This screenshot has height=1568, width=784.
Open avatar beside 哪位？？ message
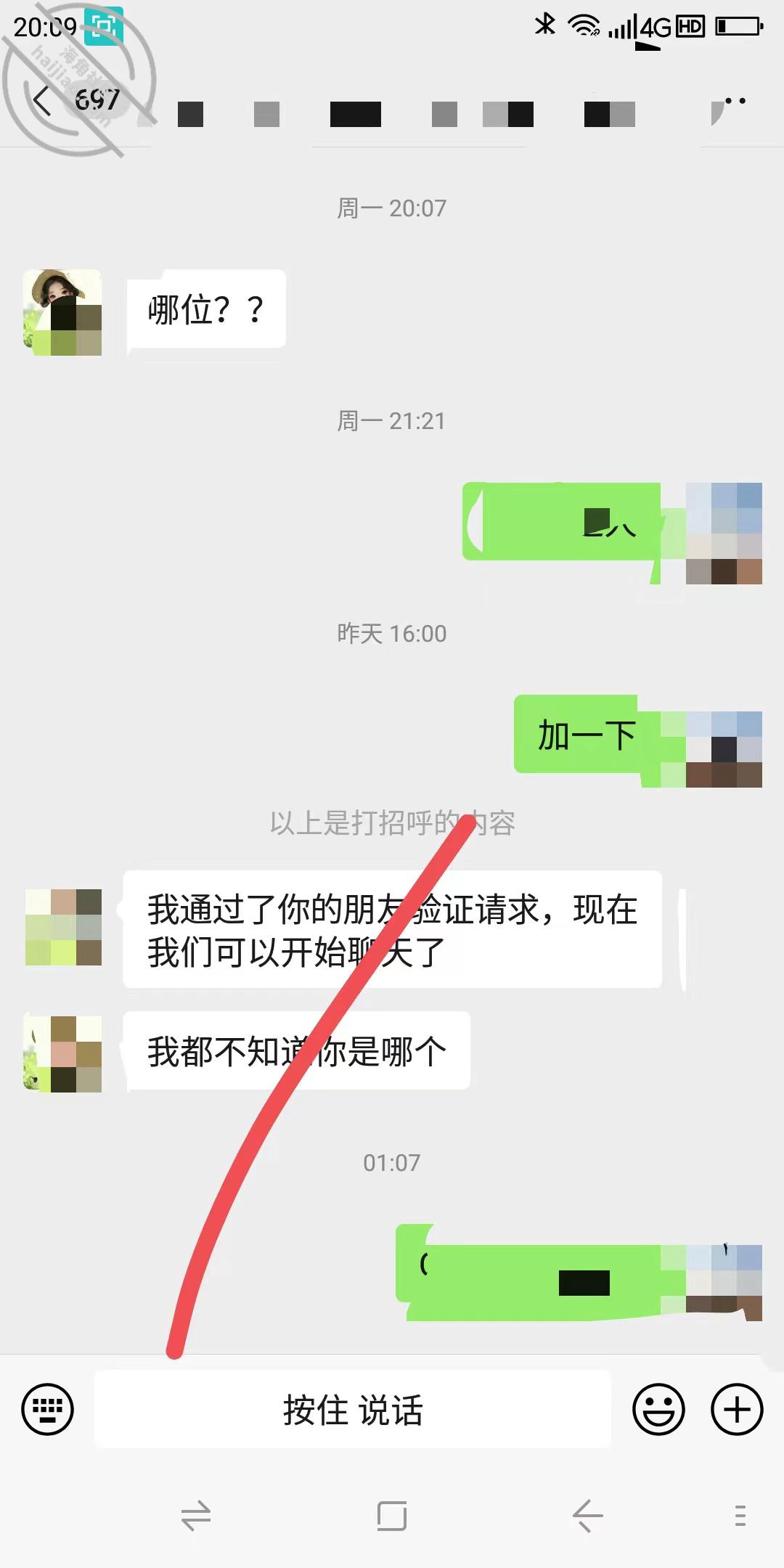[62, 312]
